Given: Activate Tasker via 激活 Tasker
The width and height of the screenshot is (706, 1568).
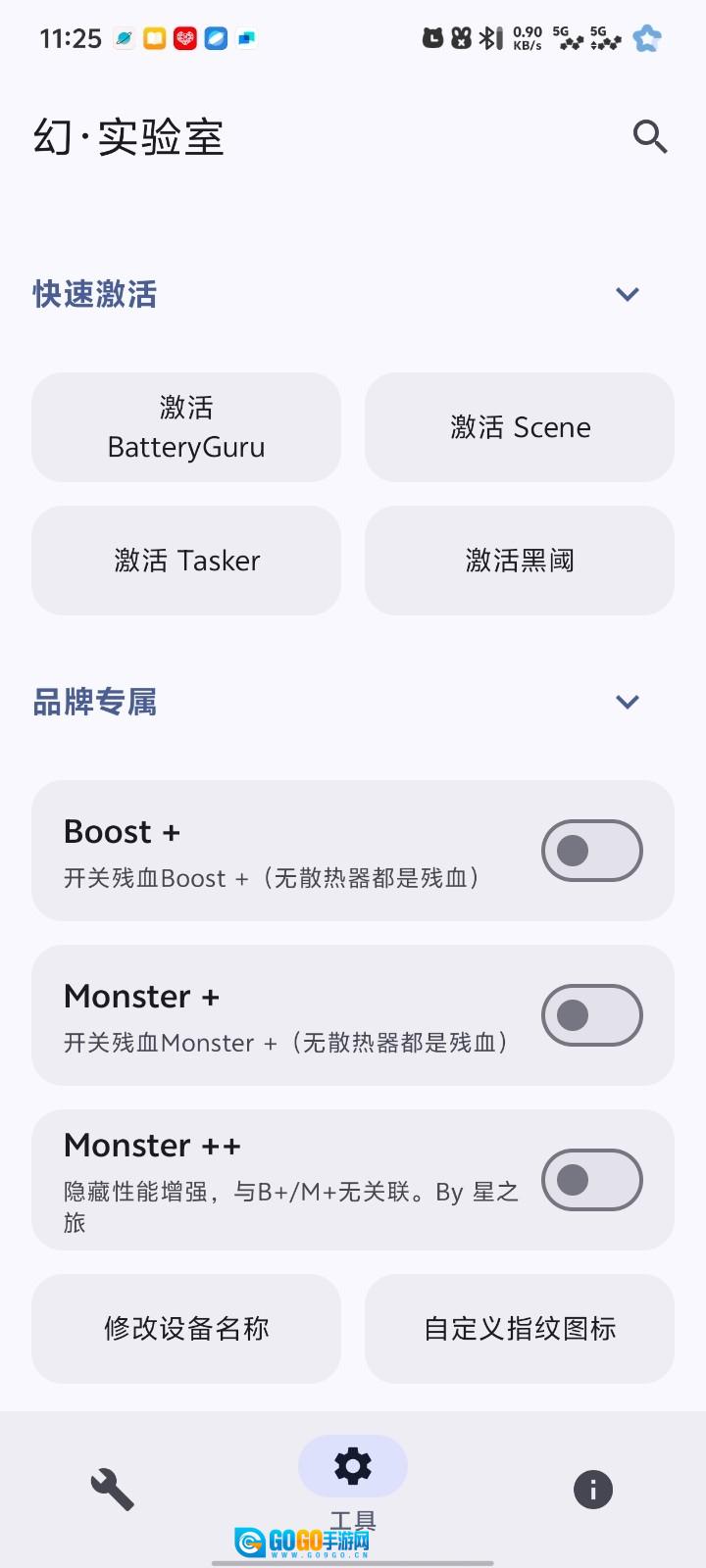Looking at the screenshot, I should (186, 561).
